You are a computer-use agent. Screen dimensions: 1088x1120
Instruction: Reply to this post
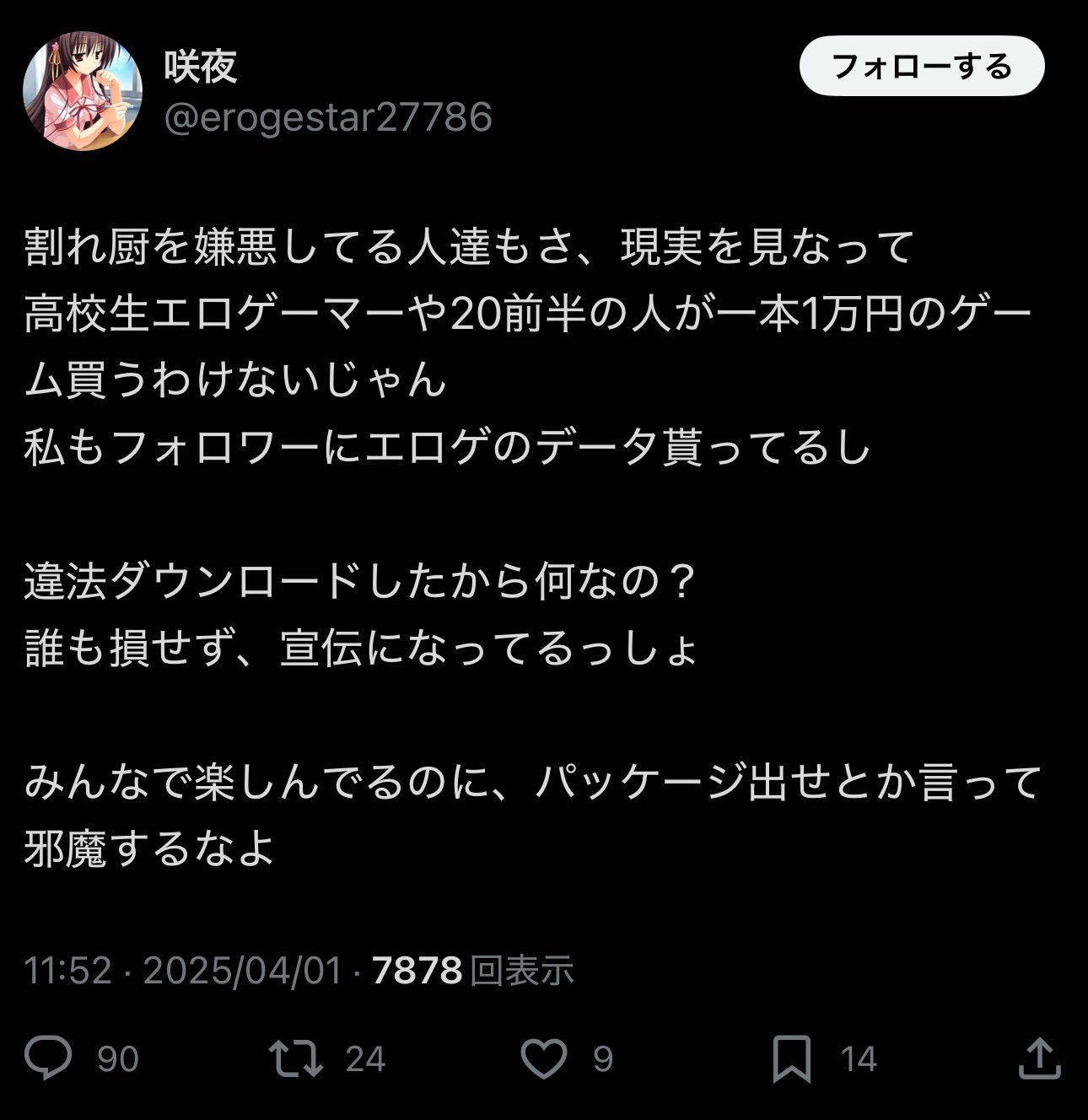pyautogui.click(x=49, y=1058)
